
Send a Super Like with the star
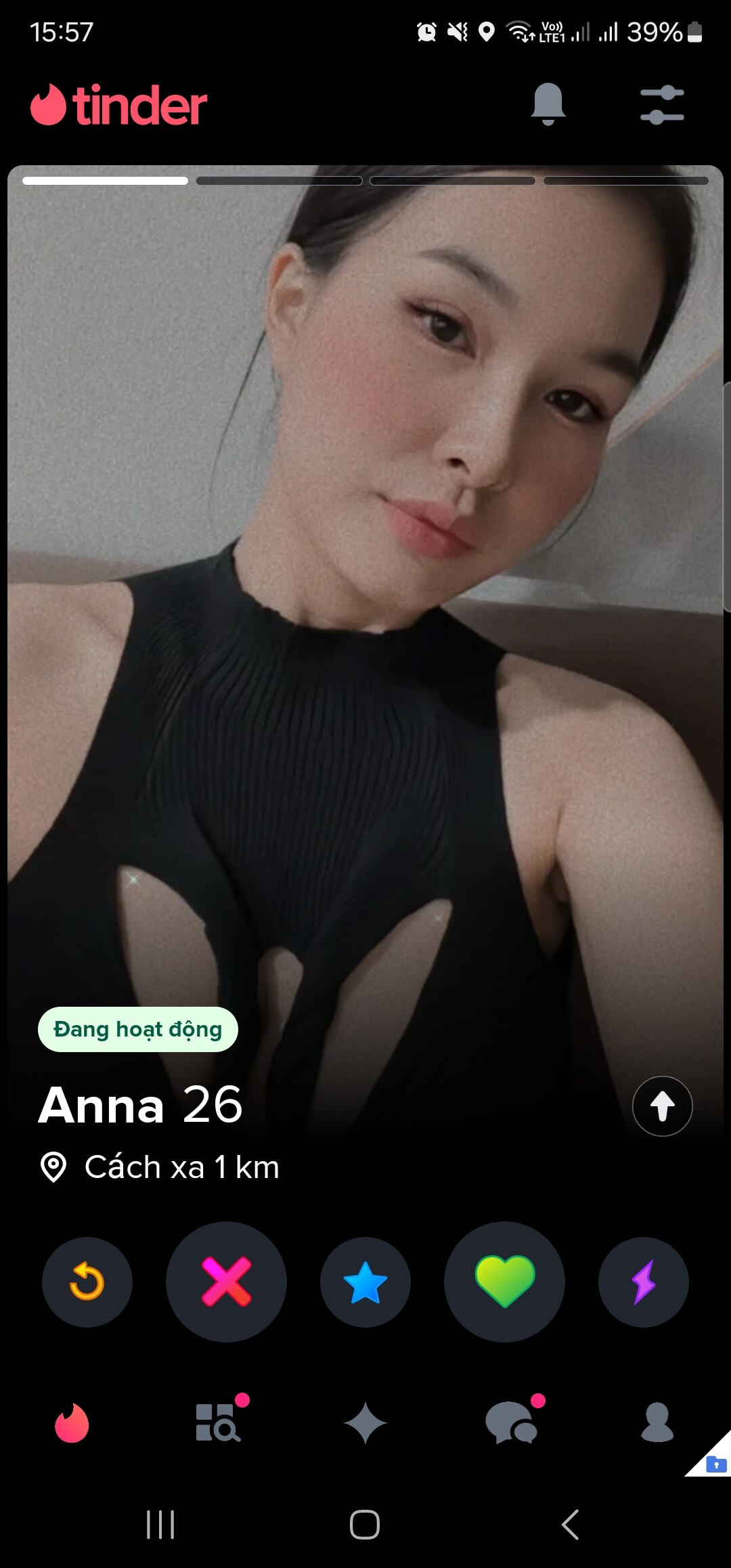coord(365,1282)
